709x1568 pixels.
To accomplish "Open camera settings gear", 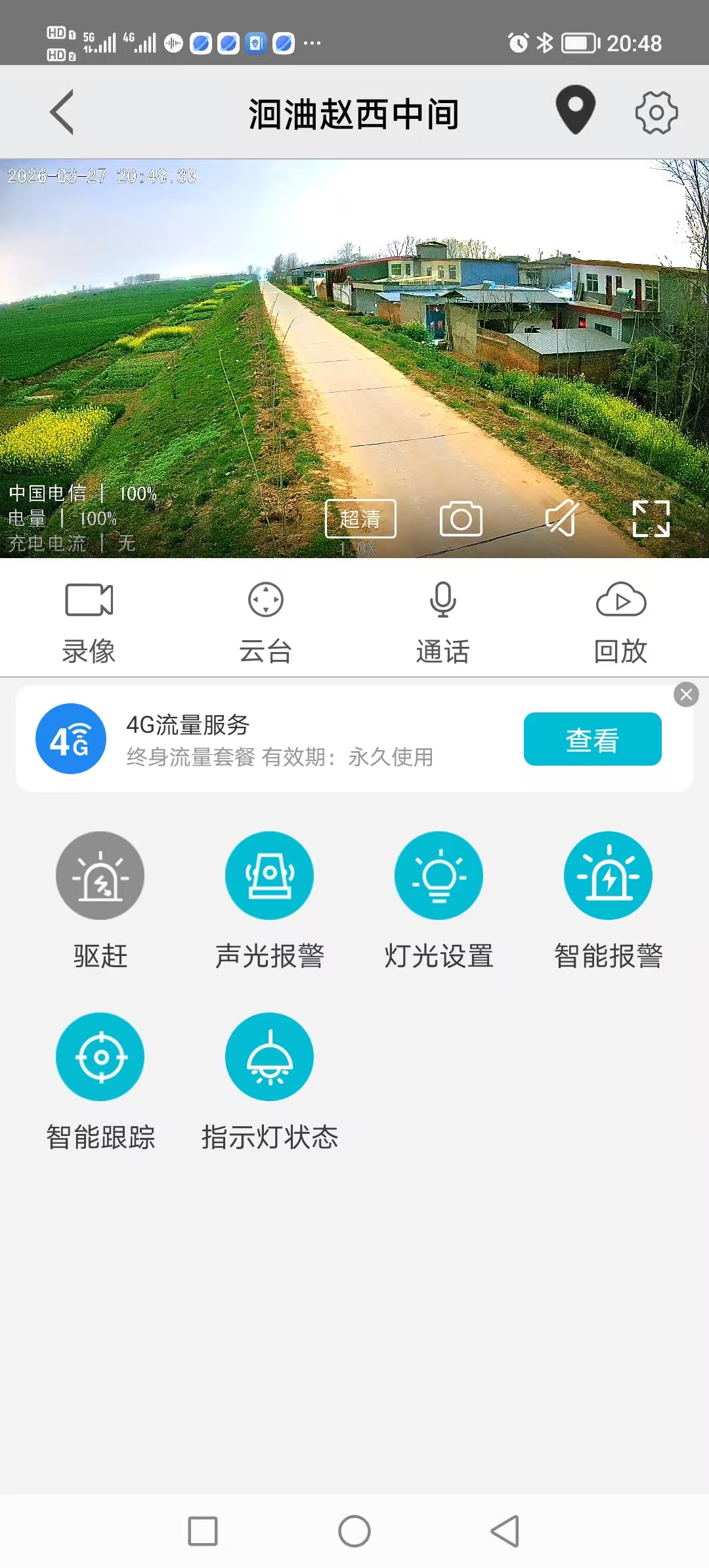I will (656, 113).
